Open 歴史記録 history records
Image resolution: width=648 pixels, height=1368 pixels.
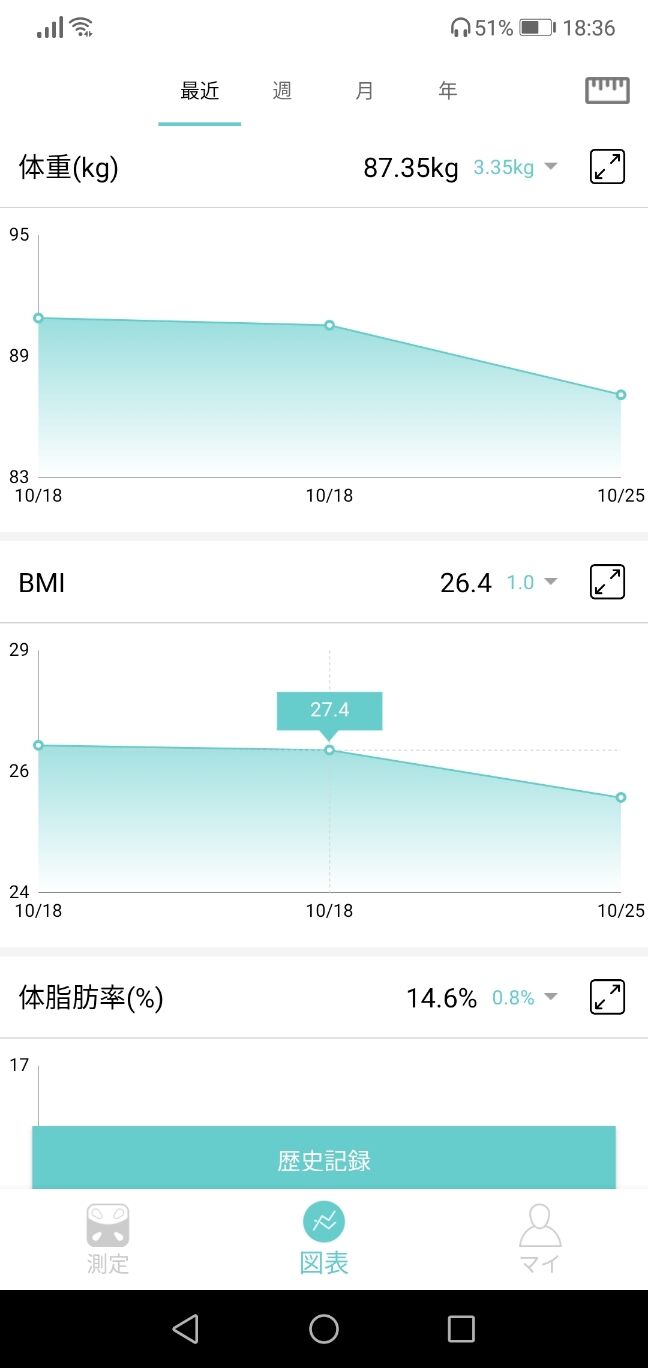[324, 1160]
